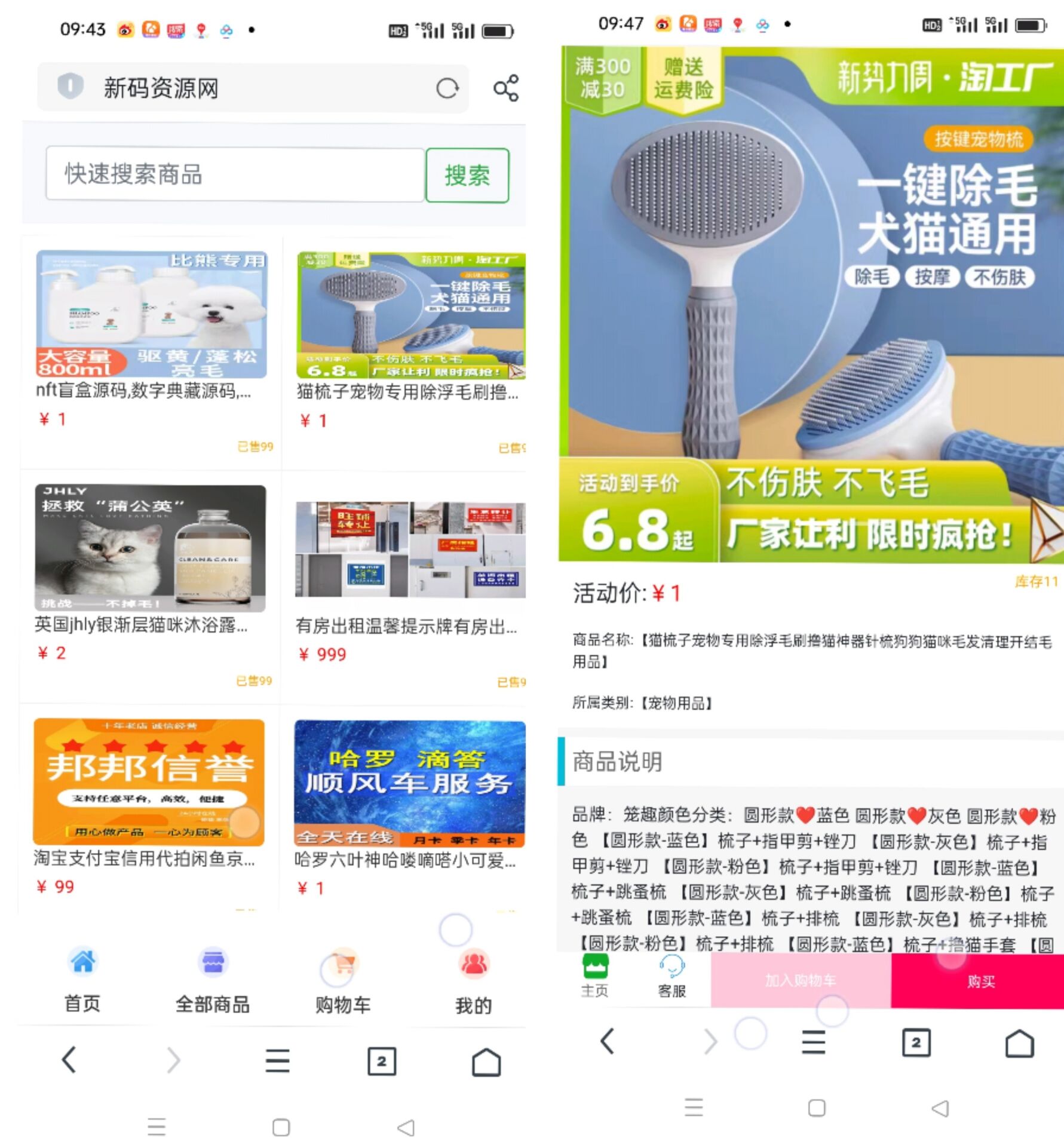Screen dimensions: 1064x1147
Task: Switch to the 我的 tab
Action: point(473,980)
